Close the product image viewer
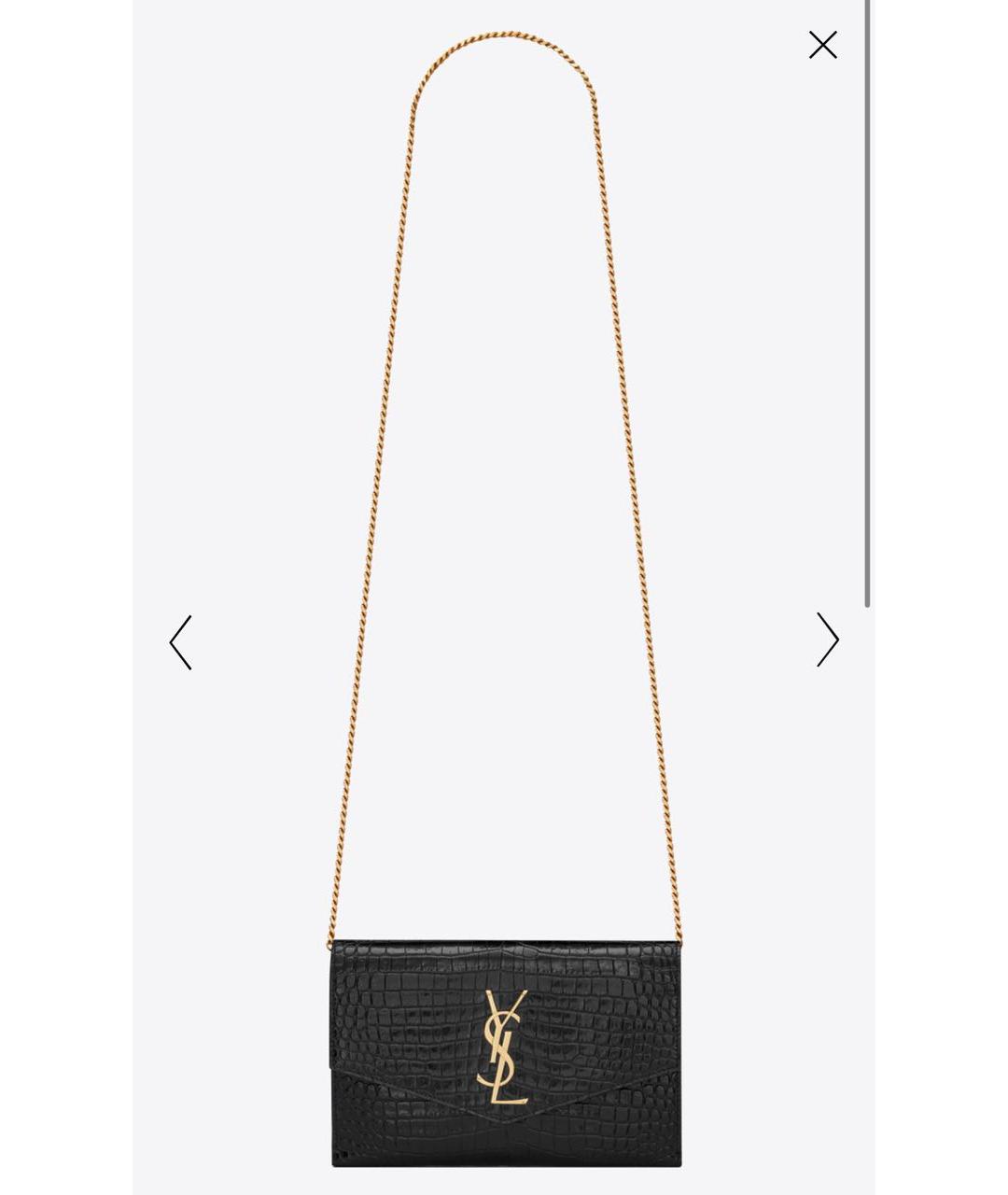 coord(822,45)
